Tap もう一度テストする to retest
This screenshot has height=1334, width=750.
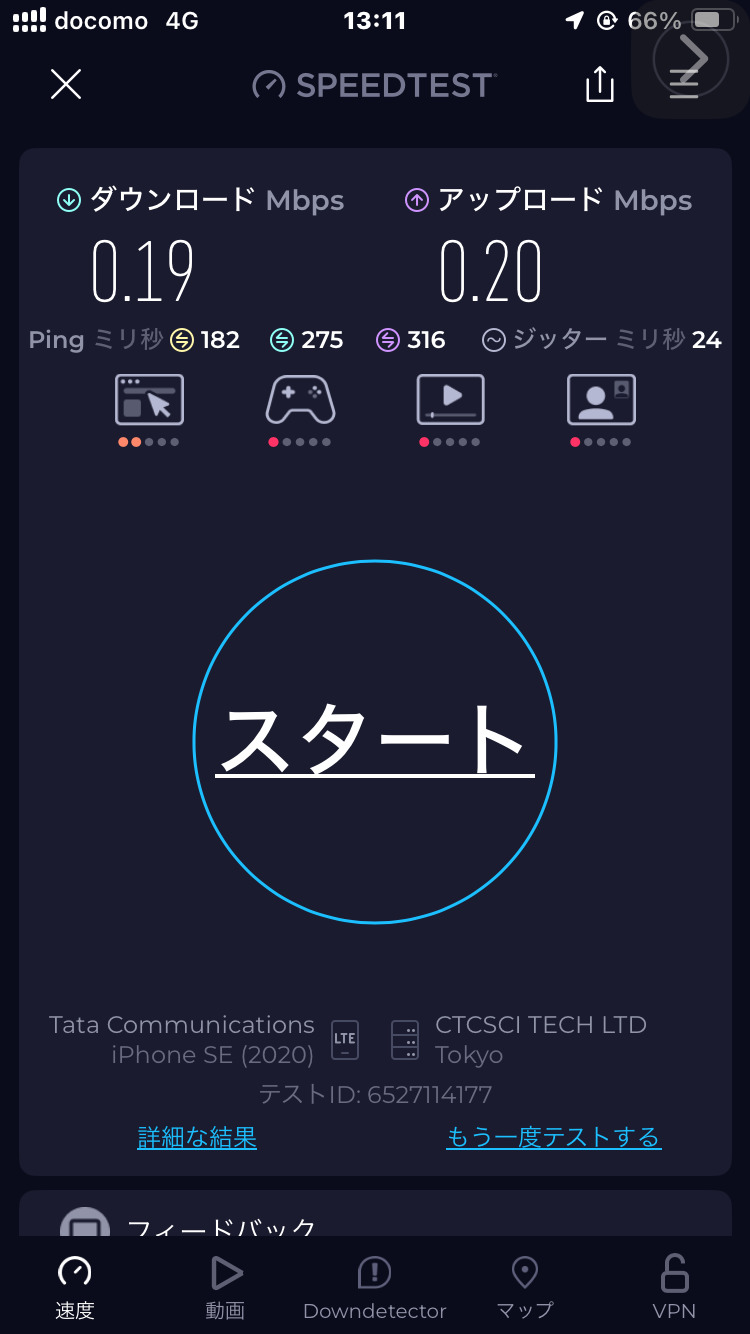pyautogui.click(x=553, y=1137)
